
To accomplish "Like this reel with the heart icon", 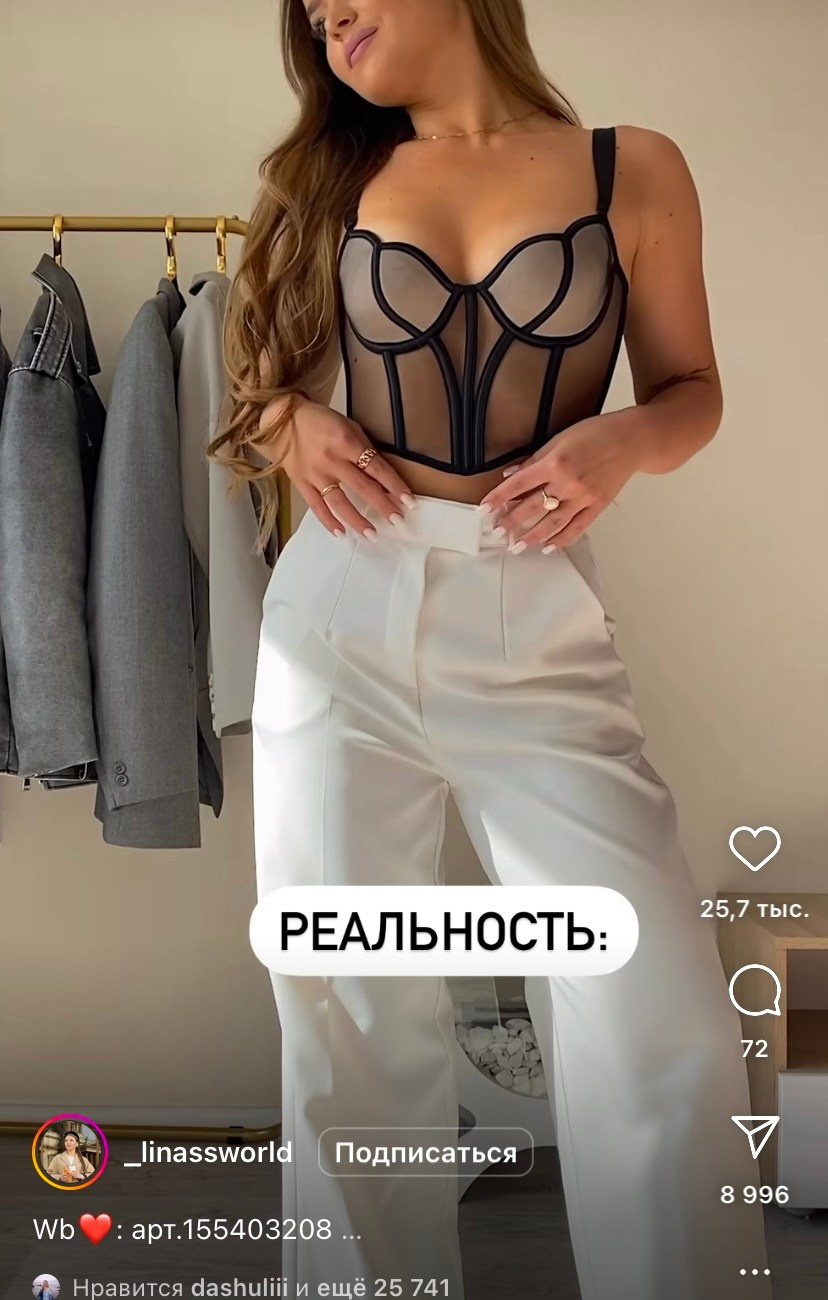I will click(754, 849).
